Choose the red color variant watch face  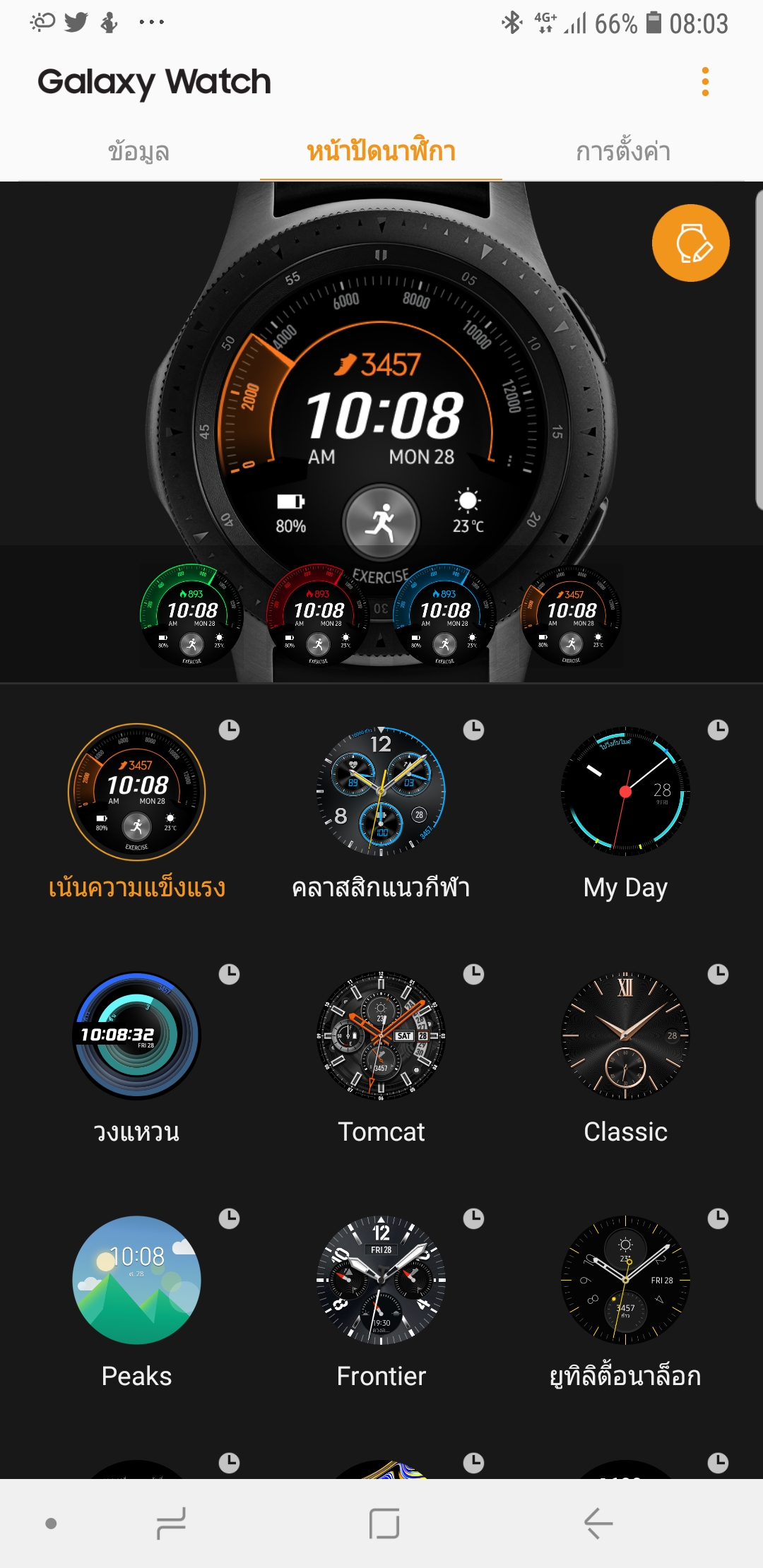pyautogui.click(x=318, y=615)
